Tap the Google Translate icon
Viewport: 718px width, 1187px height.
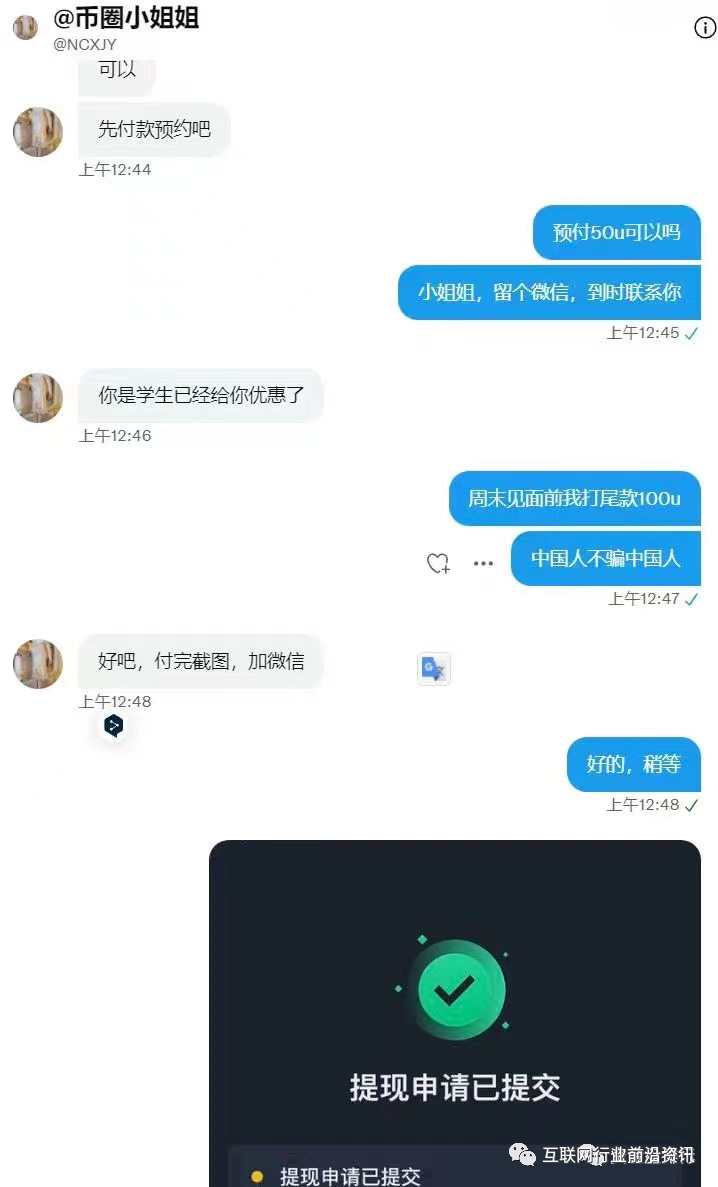click(x=433, y=669)
